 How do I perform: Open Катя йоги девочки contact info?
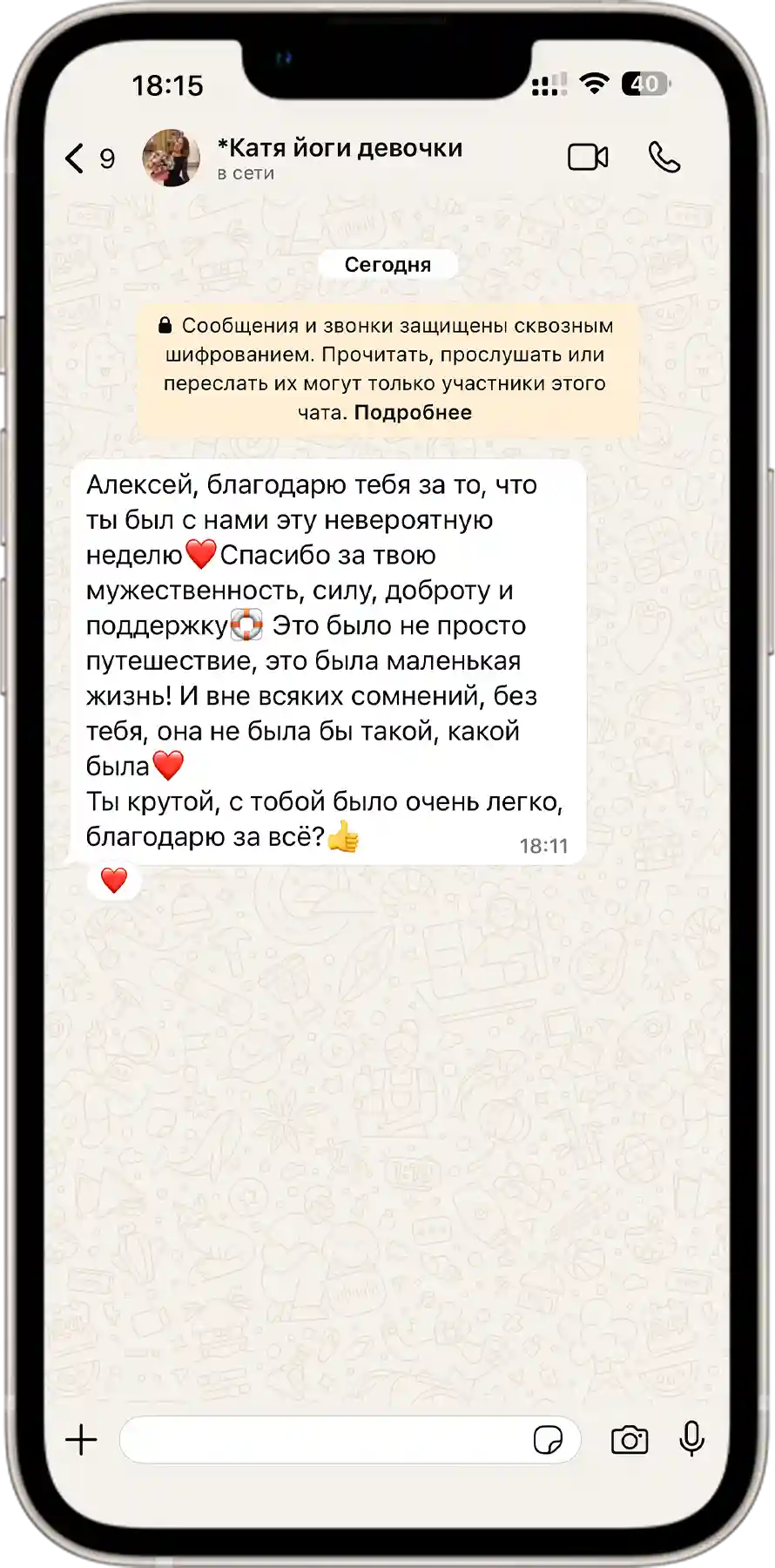pos(340,159)
